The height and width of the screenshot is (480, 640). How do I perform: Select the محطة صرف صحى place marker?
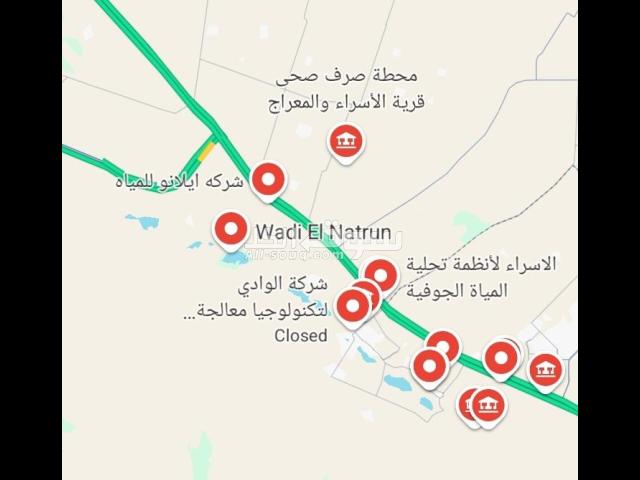(345, 142)
